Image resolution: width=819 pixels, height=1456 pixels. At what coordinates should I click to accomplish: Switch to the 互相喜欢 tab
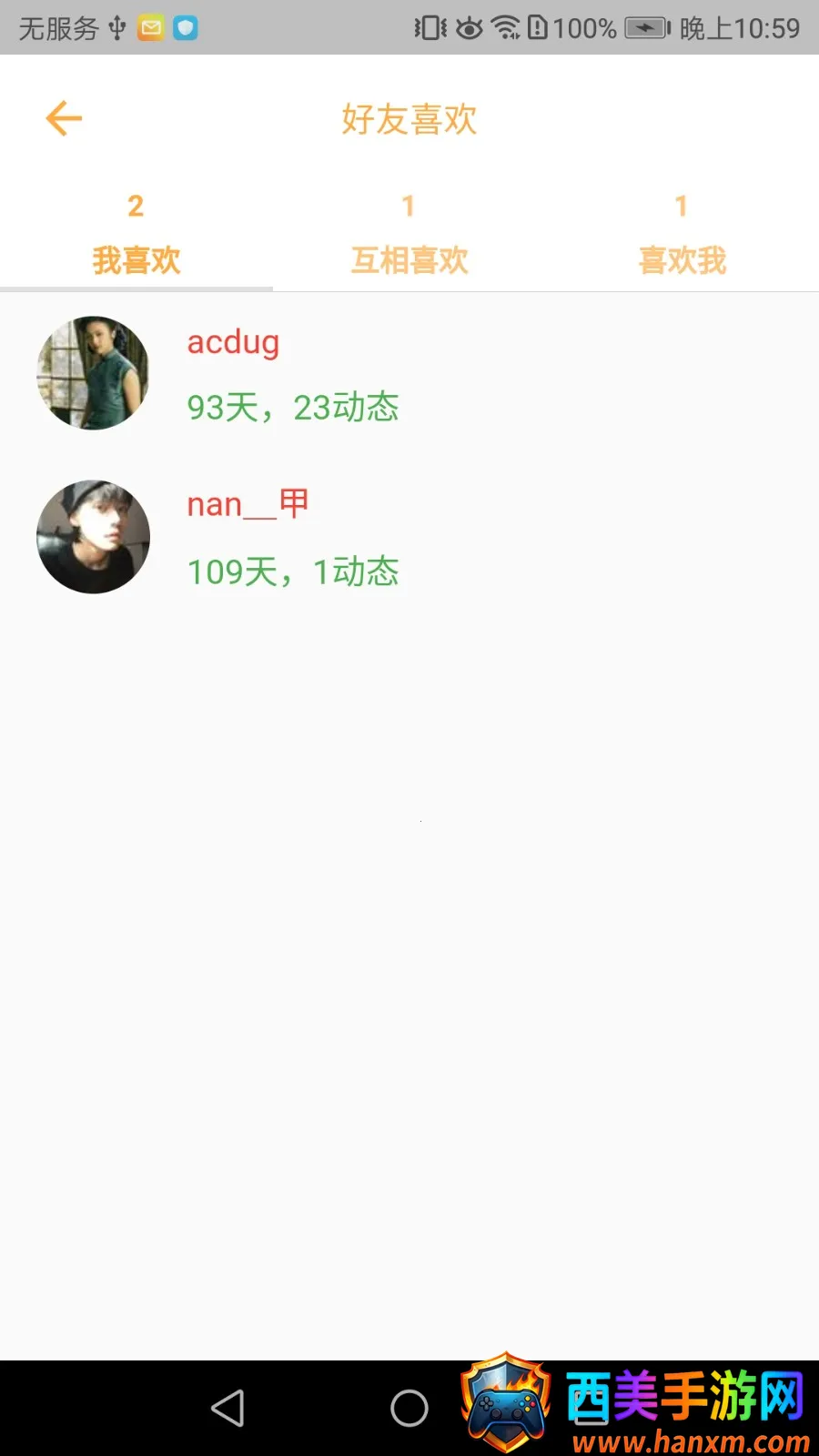pos(409,237)
